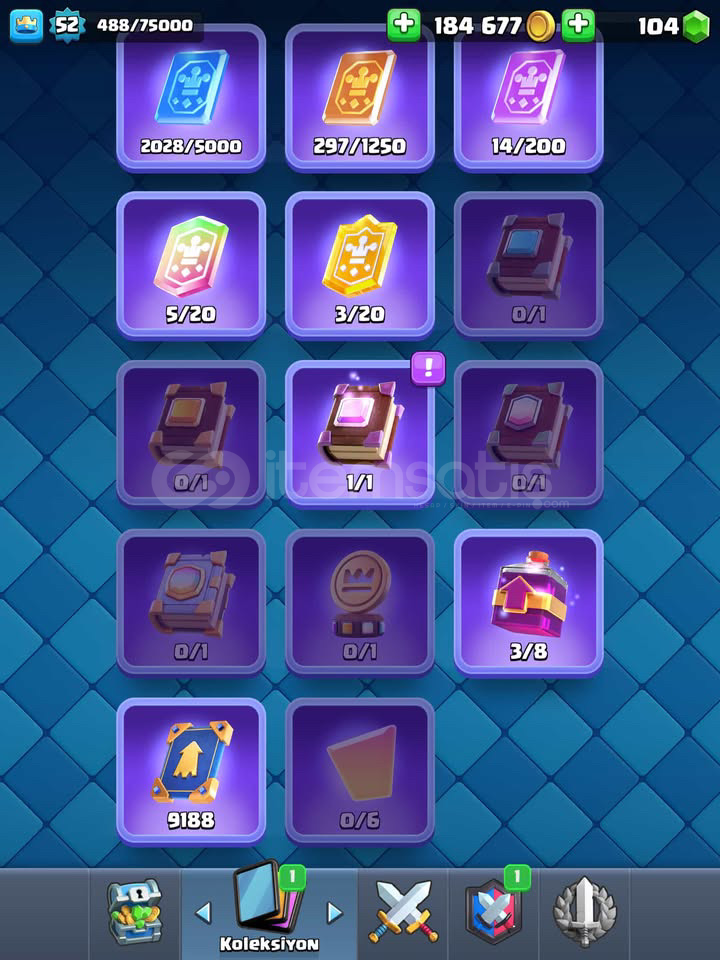The image size is (720, 960).
Task: Buy gems using the plus beside 104
Action: coord(578,25)
